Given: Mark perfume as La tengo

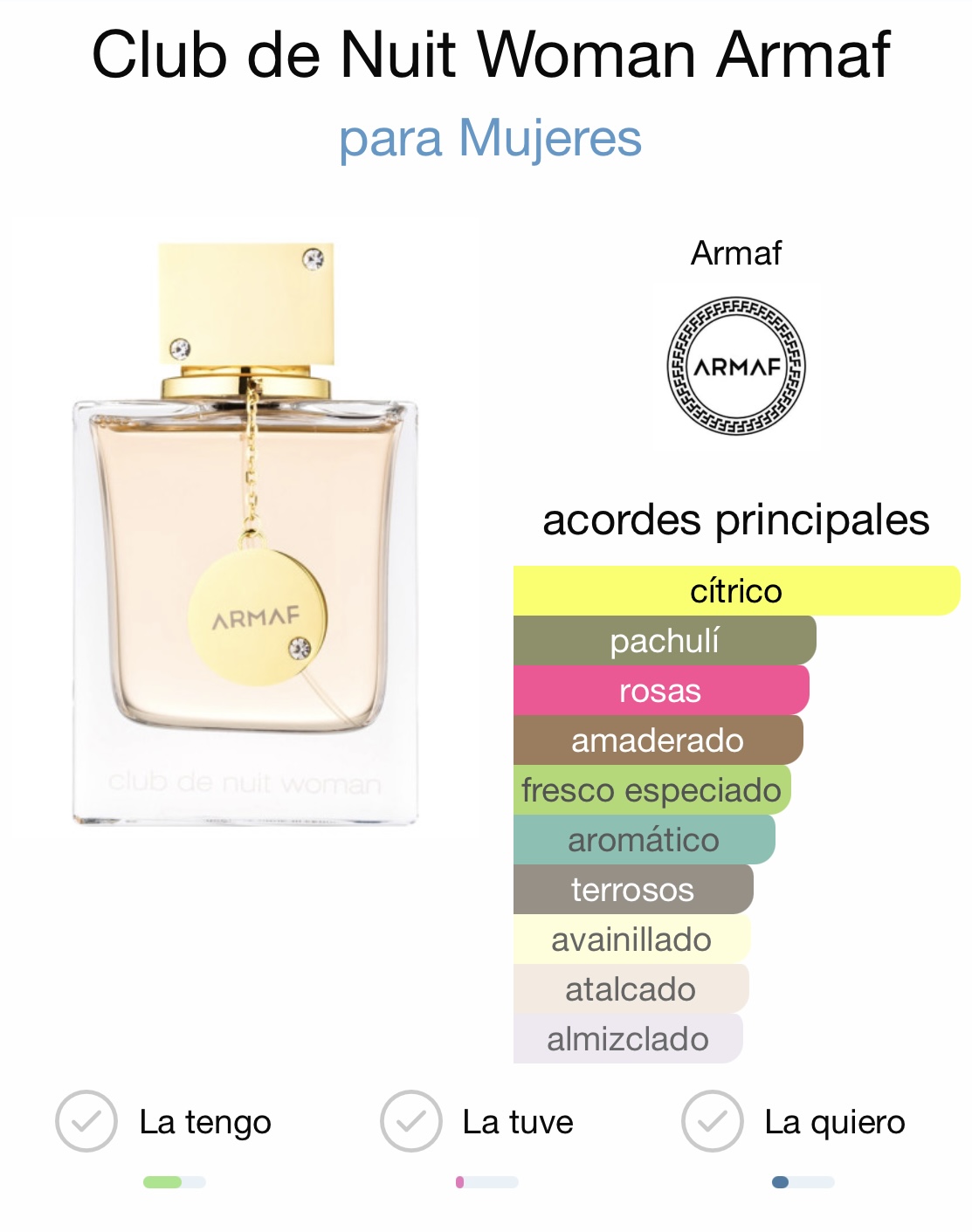Looking at the screenshot, I should pyautogui.click(x=86, y=1121).
